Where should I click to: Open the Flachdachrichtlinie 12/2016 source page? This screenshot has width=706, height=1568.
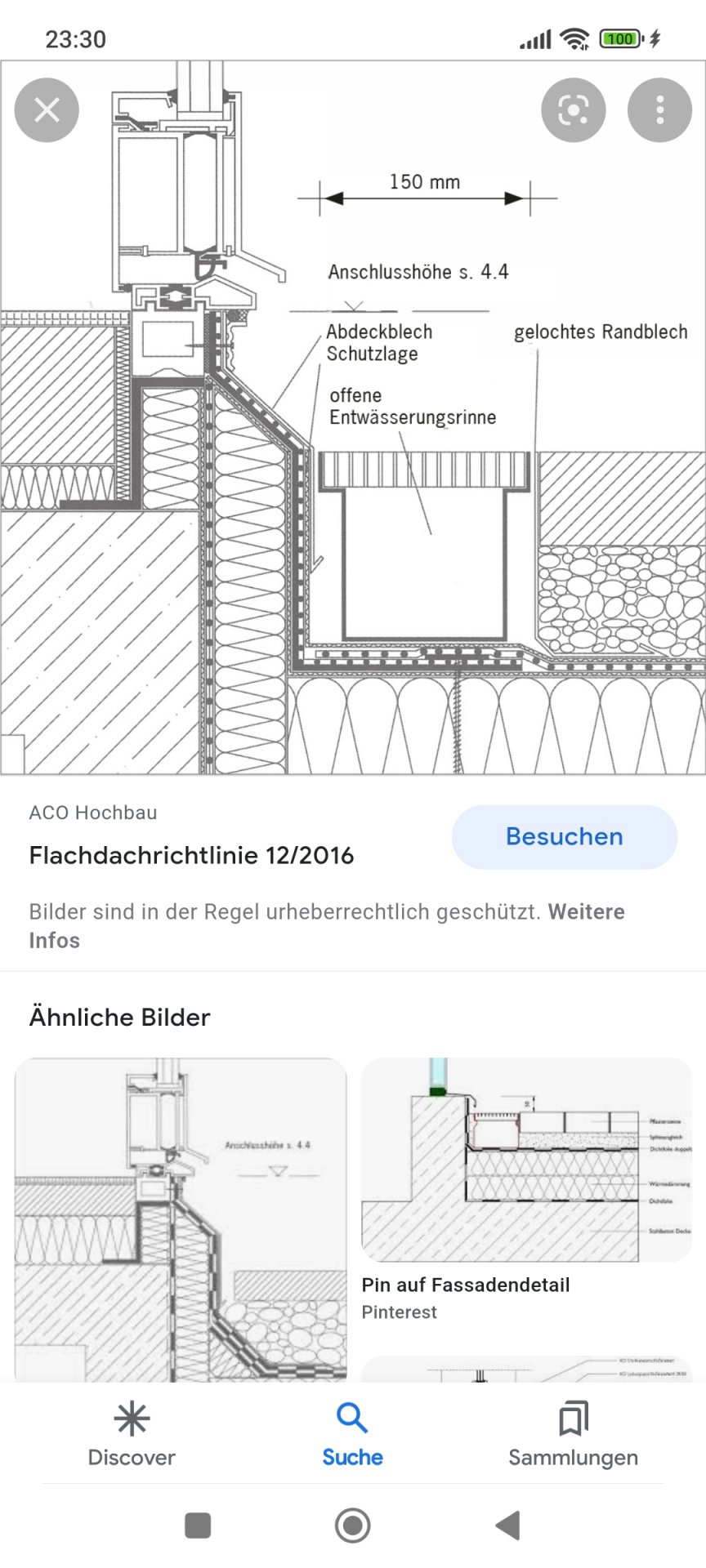tap(191, 855)
